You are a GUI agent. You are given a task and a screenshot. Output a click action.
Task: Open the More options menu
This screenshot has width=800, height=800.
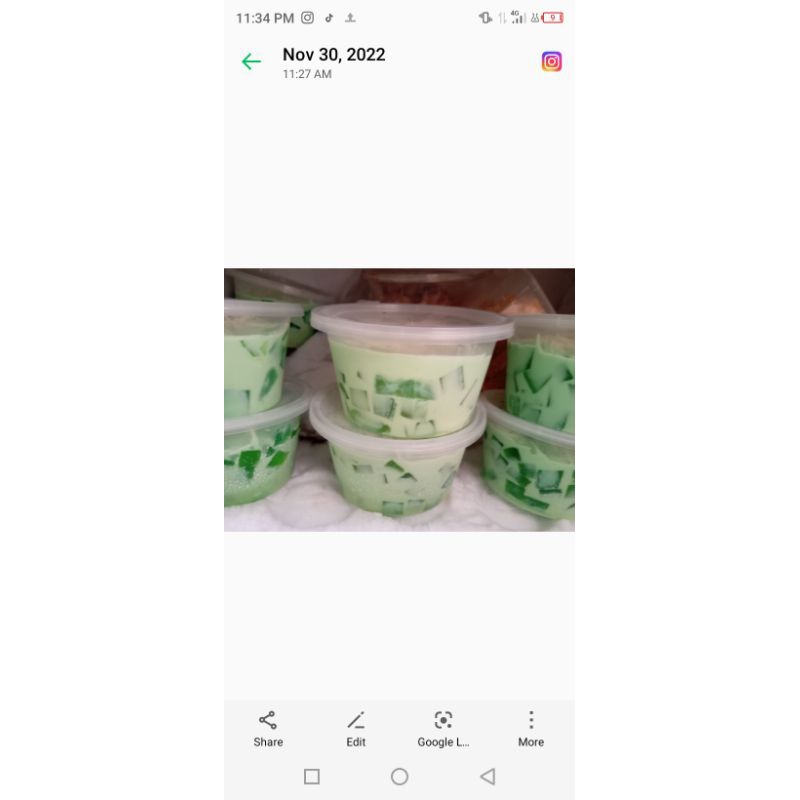pos(531,728)
